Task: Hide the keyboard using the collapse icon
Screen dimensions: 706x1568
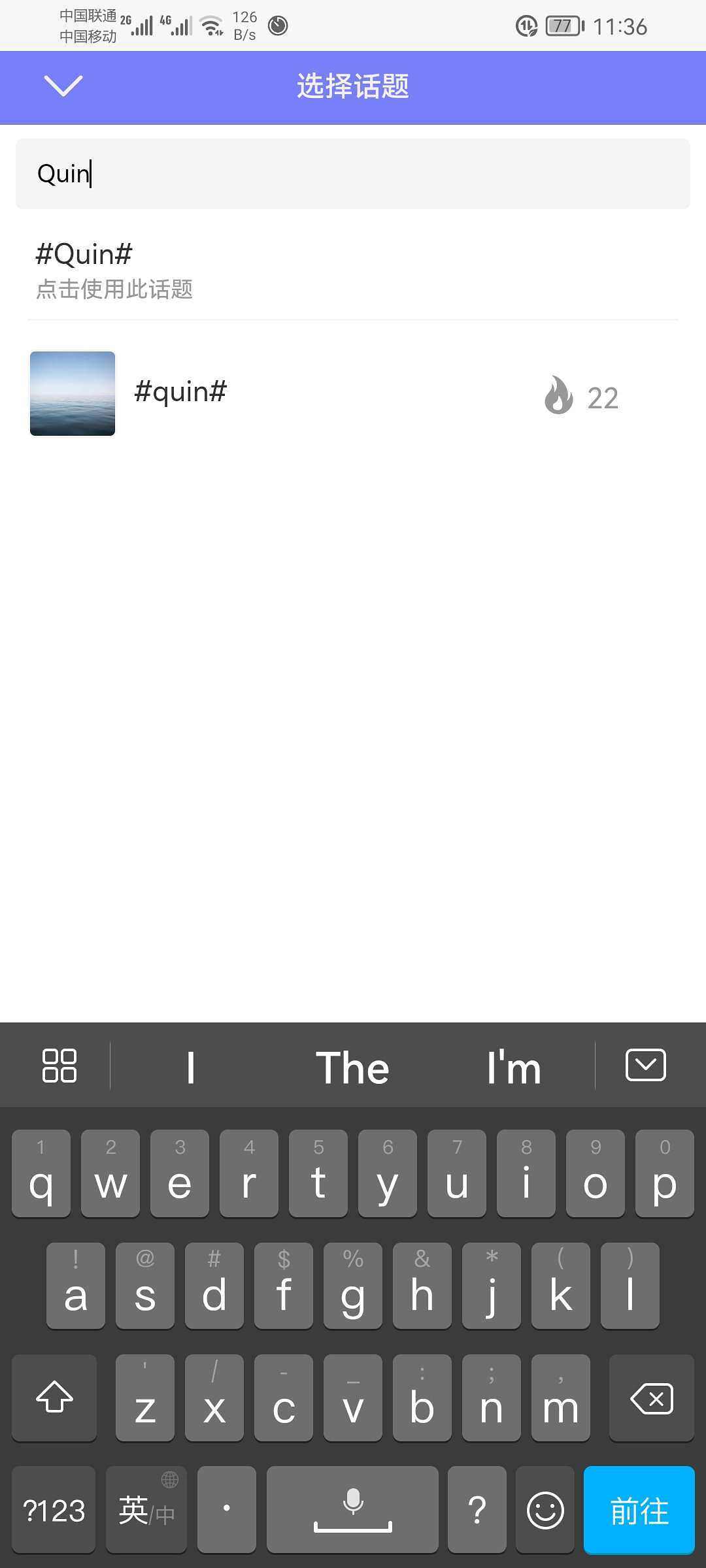Action: tap(645, 1066)
